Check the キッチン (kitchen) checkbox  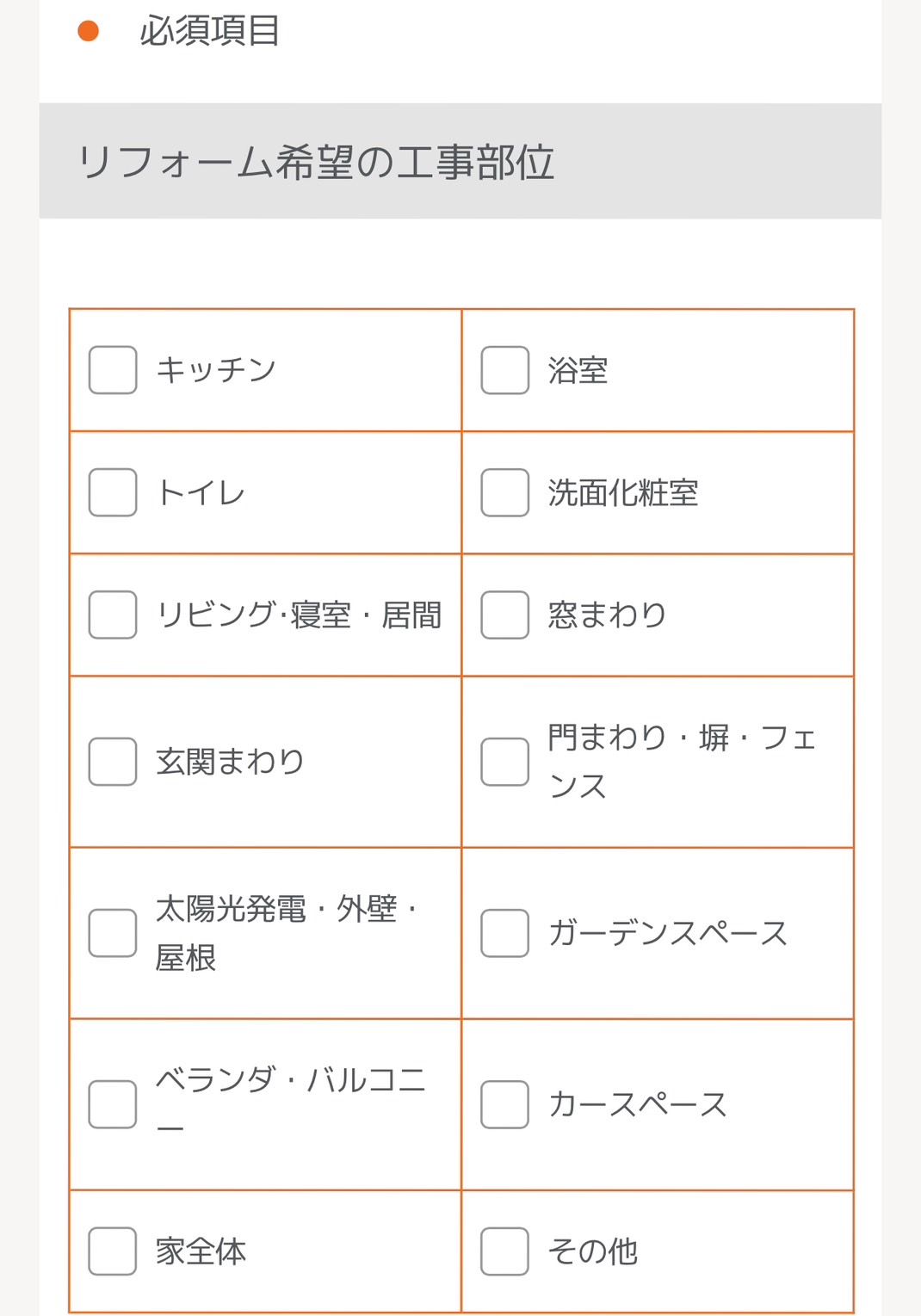pyautogui.click(x=111, y=368)
